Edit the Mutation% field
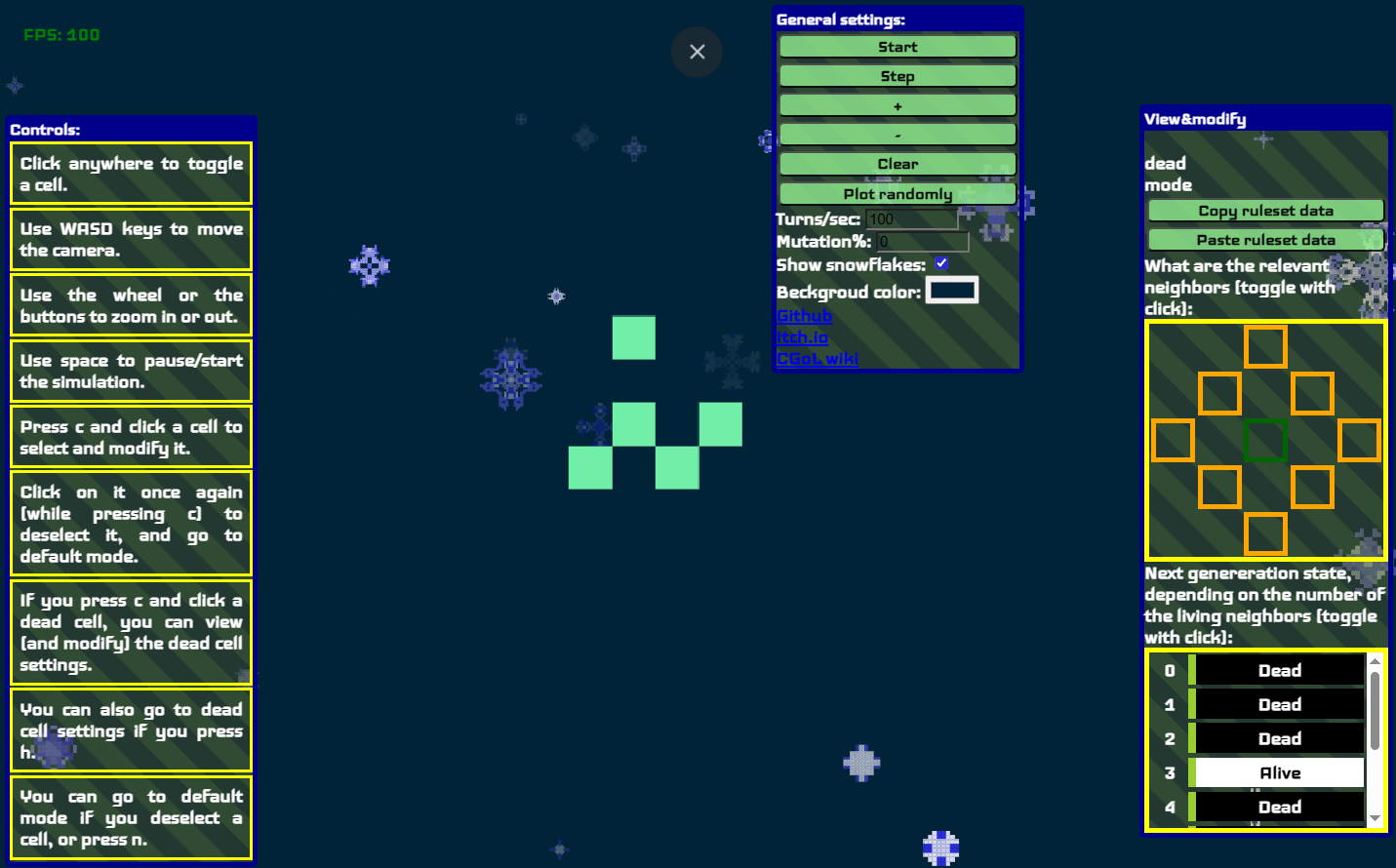This screenshot has height=868, width=1396. coord(921,242)
